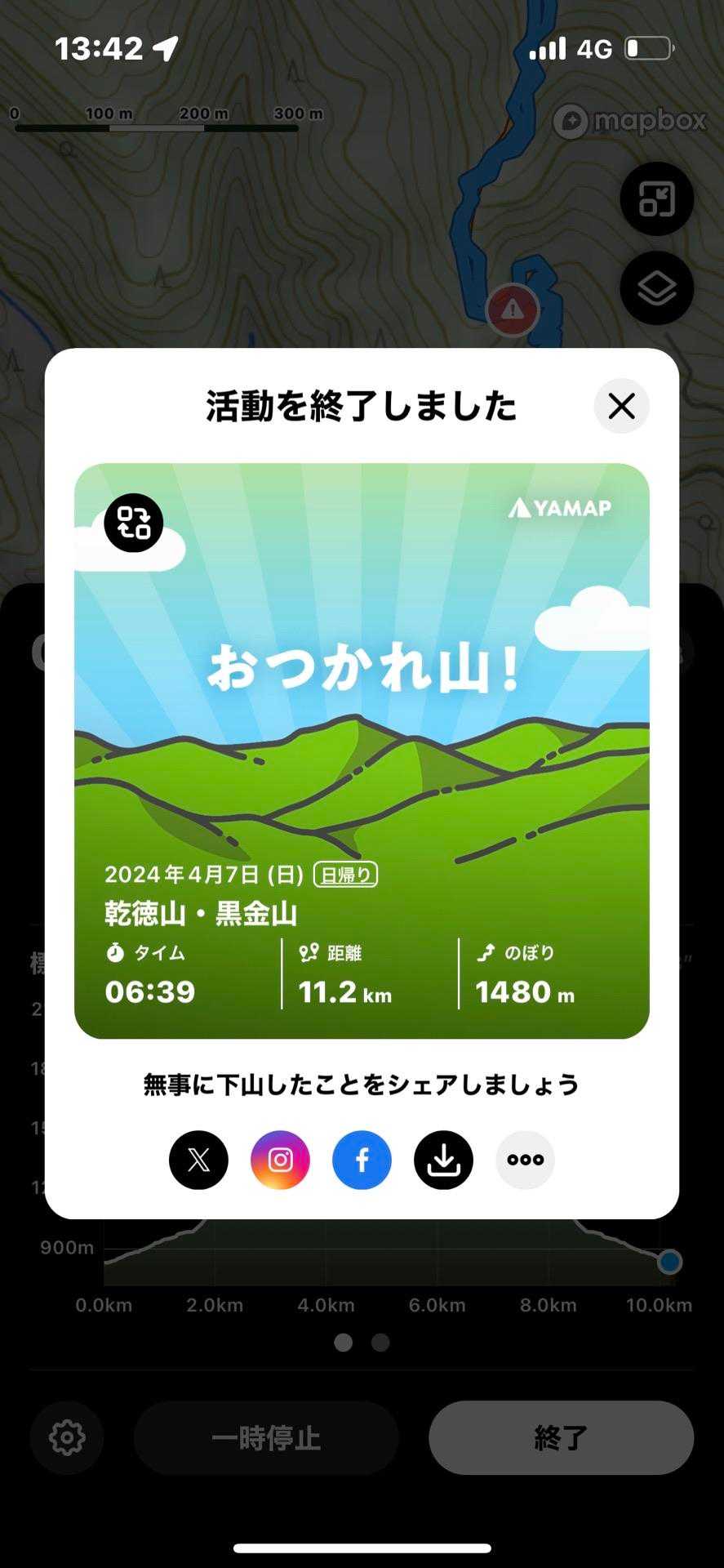Share the activity to Instagram
724x1568 pixels.
[x=280, y=1160]
